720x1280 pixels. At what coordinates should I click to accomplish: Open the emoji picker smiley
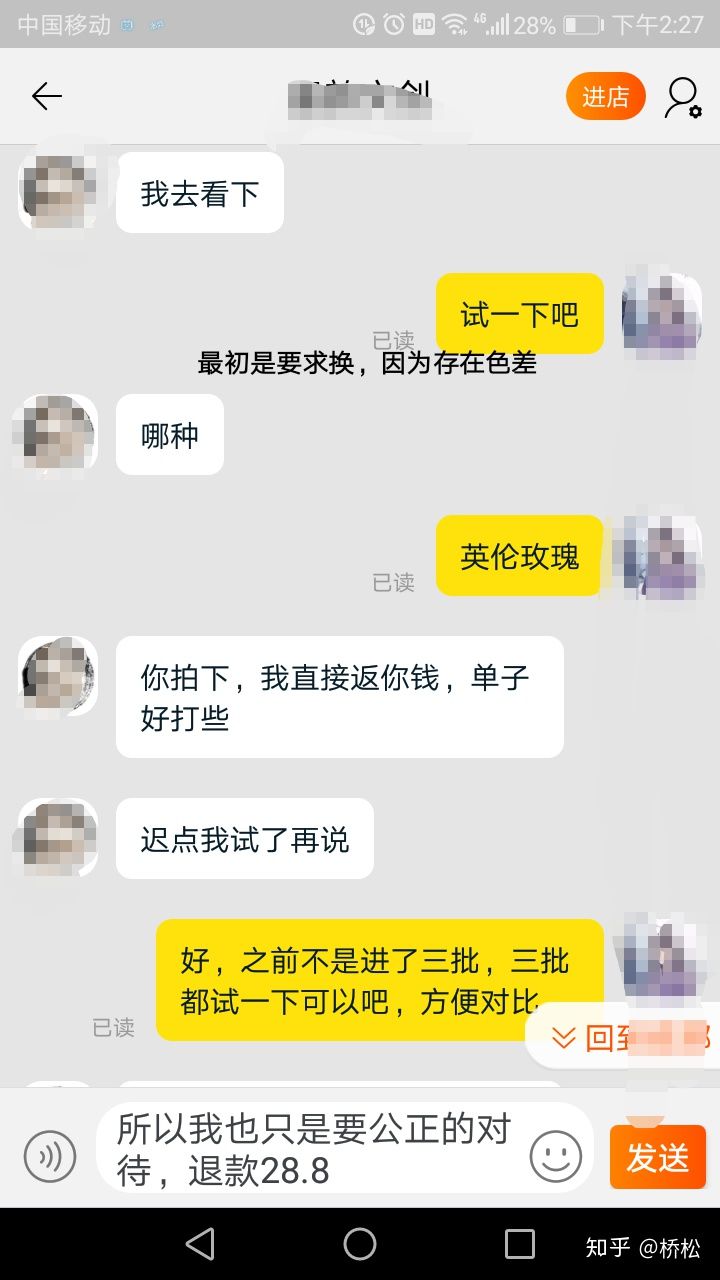pos(556,1157)
